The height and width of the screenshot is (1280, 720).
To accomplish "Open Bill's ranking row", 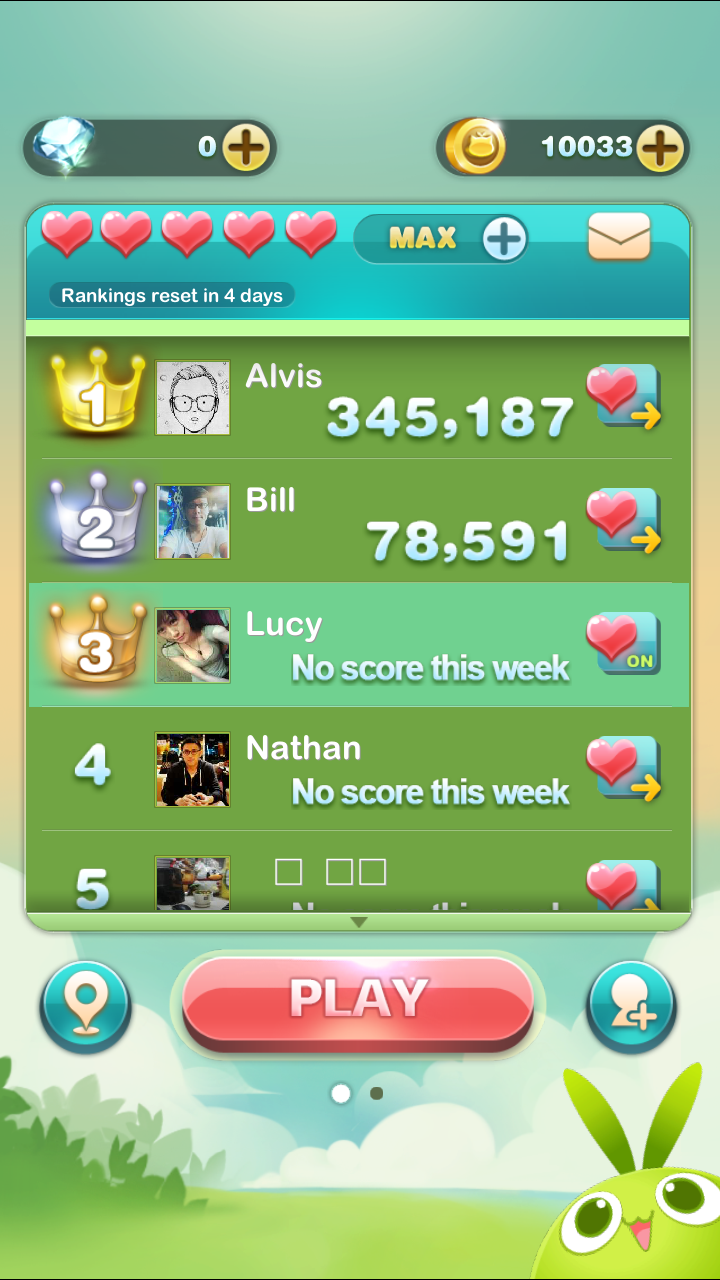I will point(359,521).
